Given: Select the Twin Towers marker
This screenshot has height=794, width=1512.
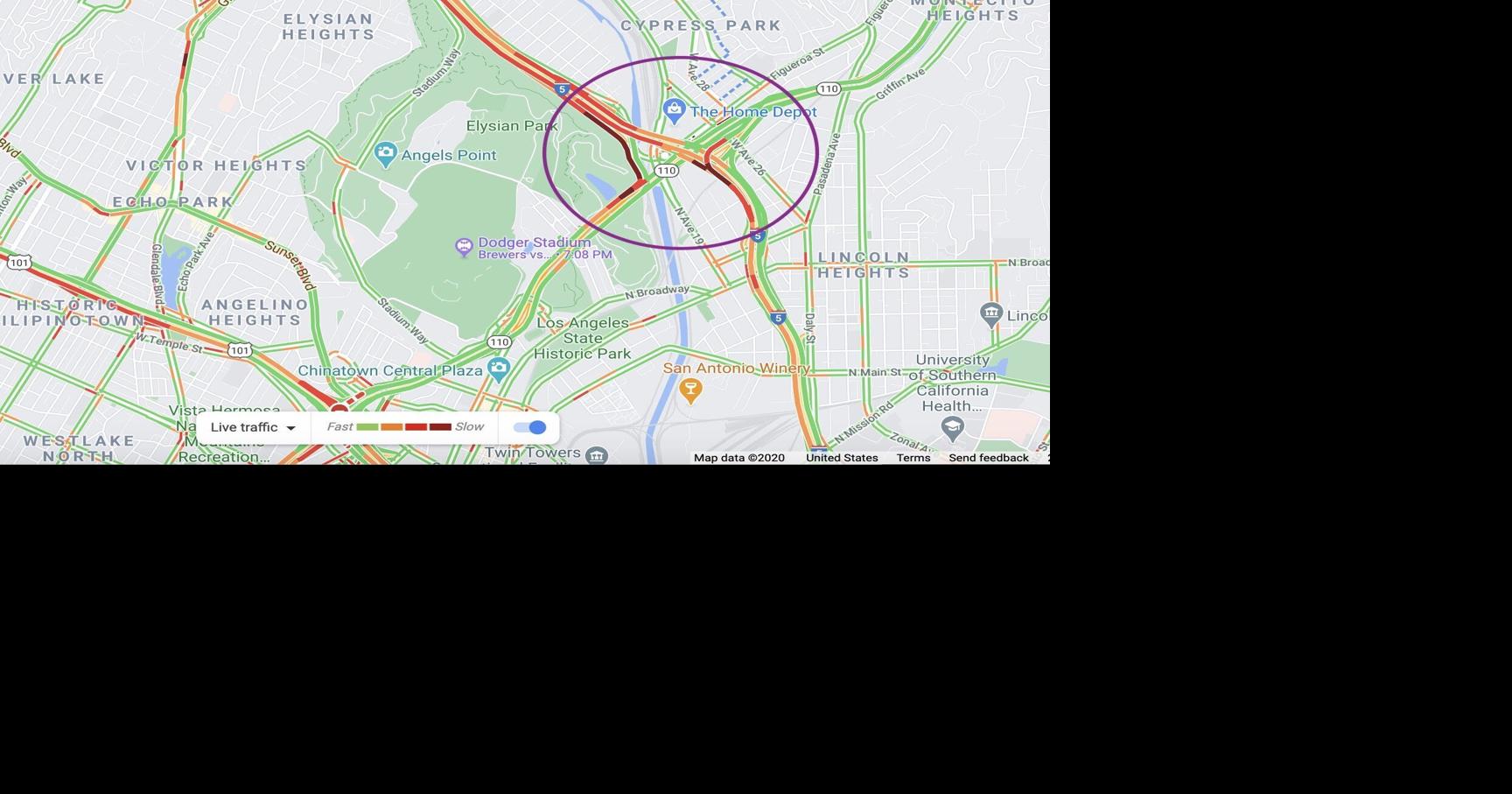Looking at the screenshot, I should 597,455.
